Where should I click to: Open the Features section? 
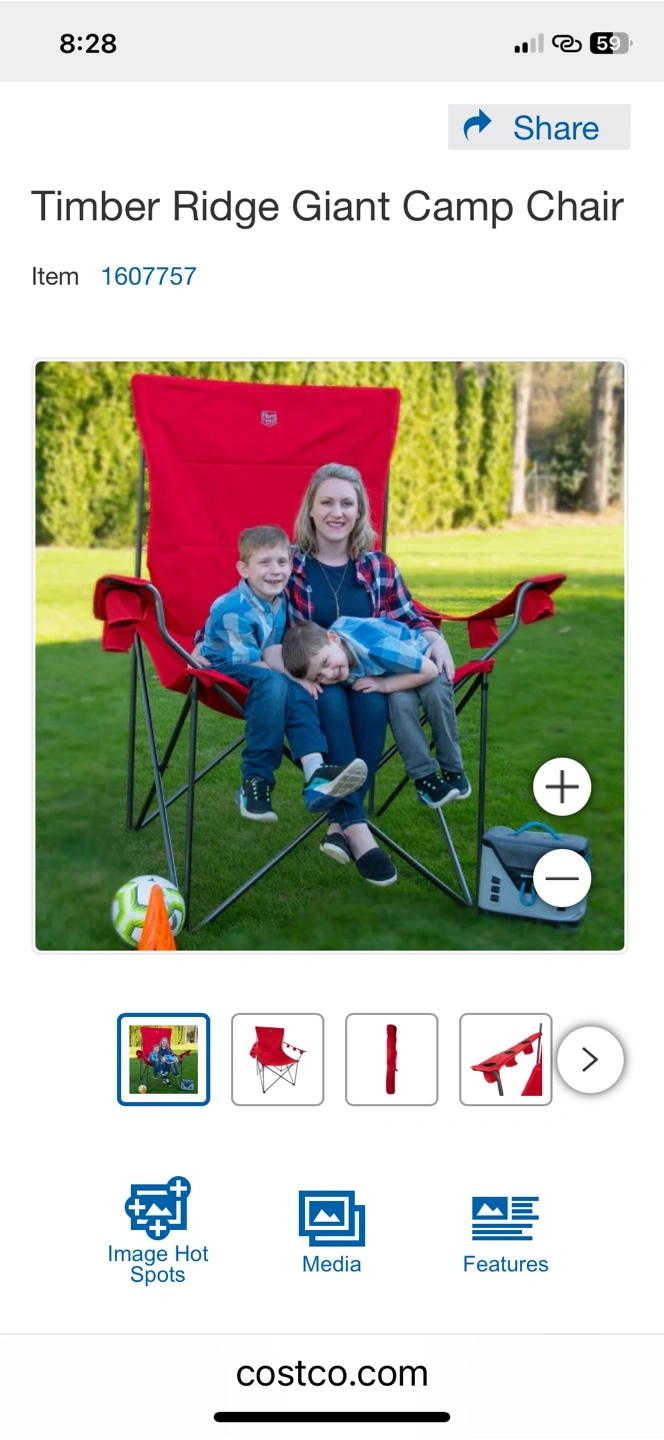pos(505,1235)
